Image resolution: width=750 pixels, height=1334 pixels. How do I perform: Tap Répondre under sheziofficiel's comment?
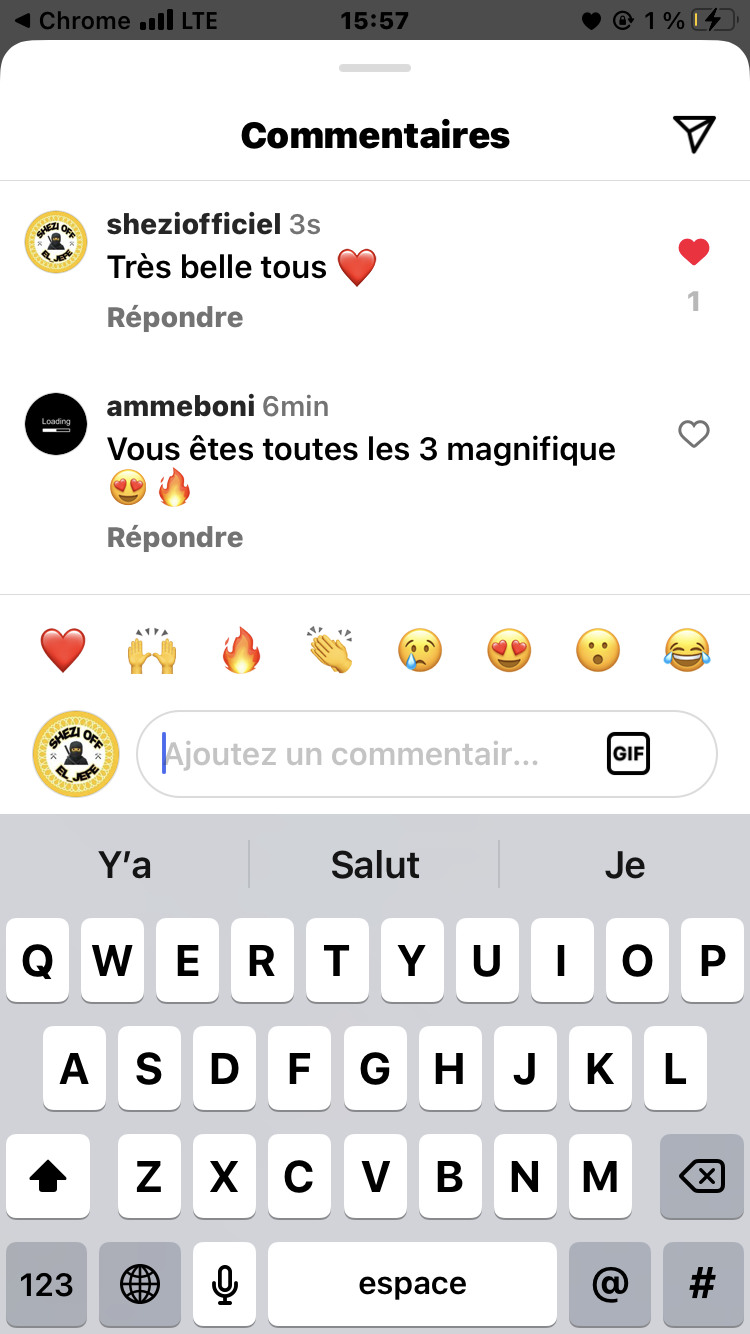coord(175,318)
